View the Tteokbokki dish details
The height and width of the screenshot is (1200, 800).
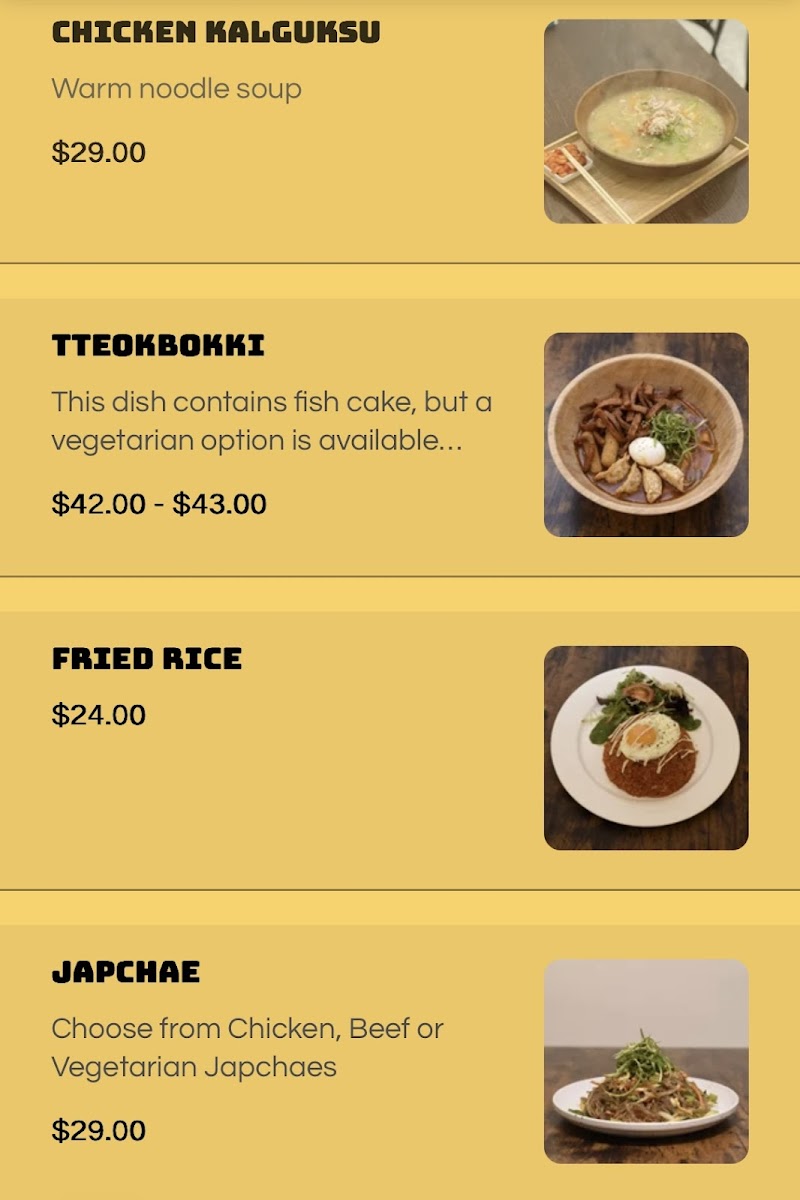pyautogui.click(x=158, y=346)
